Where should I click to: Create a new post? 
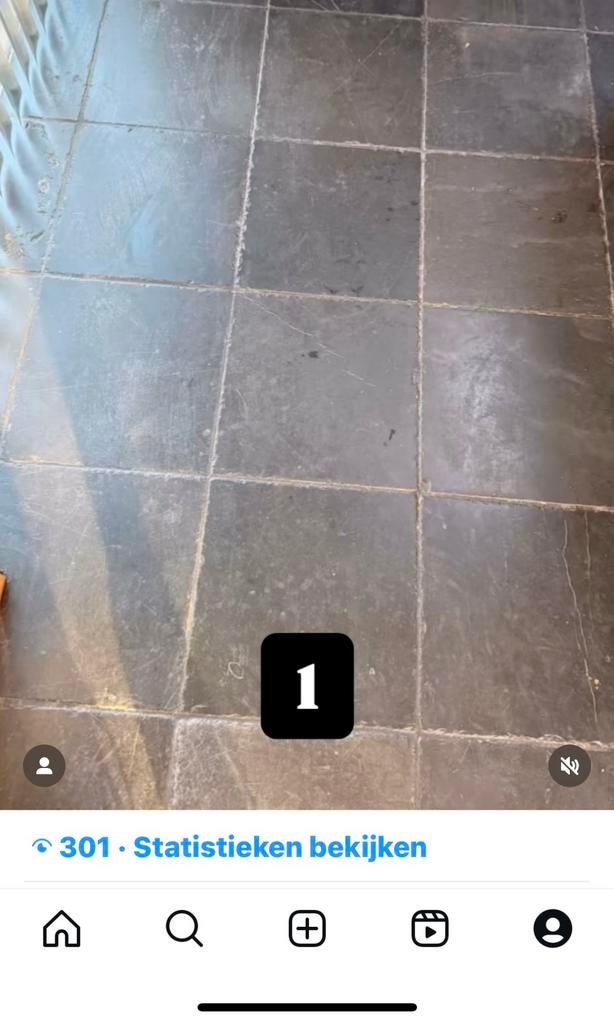click(x=307, y=929)
